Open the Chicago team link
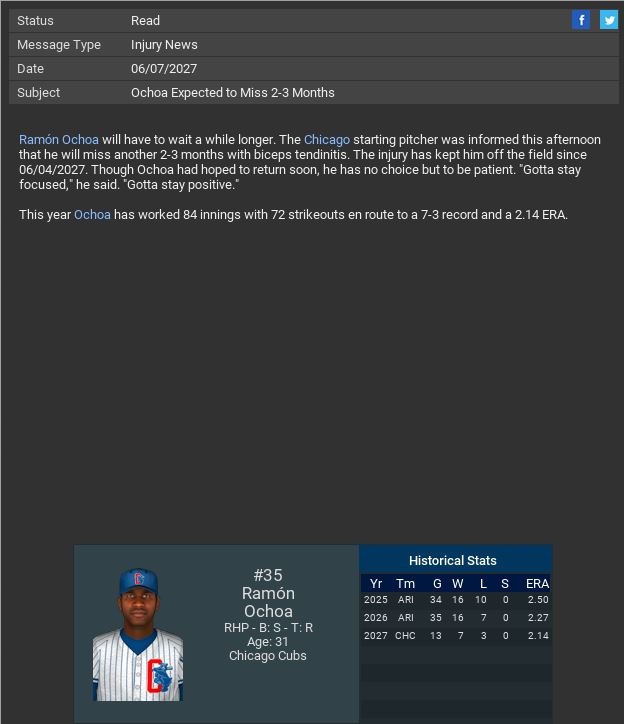 [x=327, y=140]
